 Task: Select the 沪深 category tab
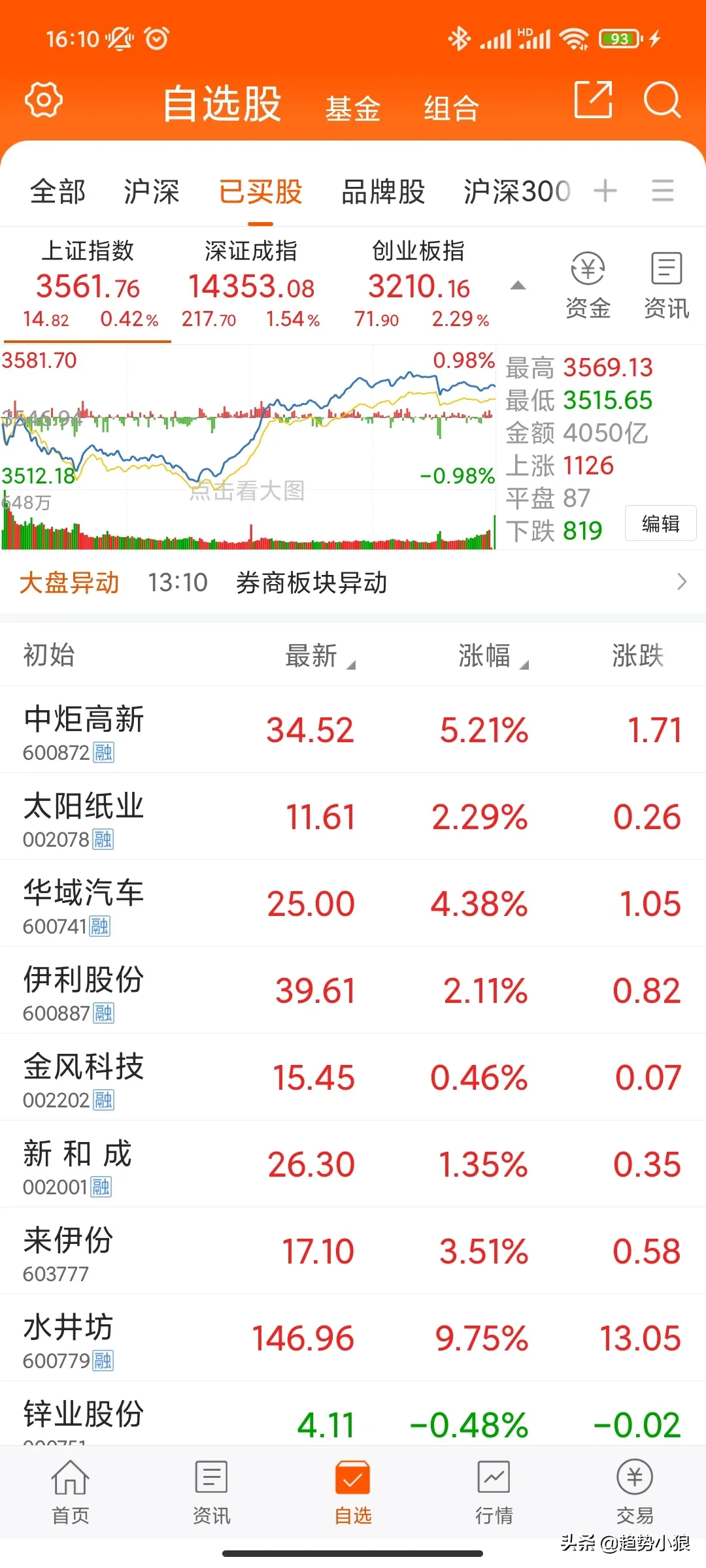click(152, 192)
